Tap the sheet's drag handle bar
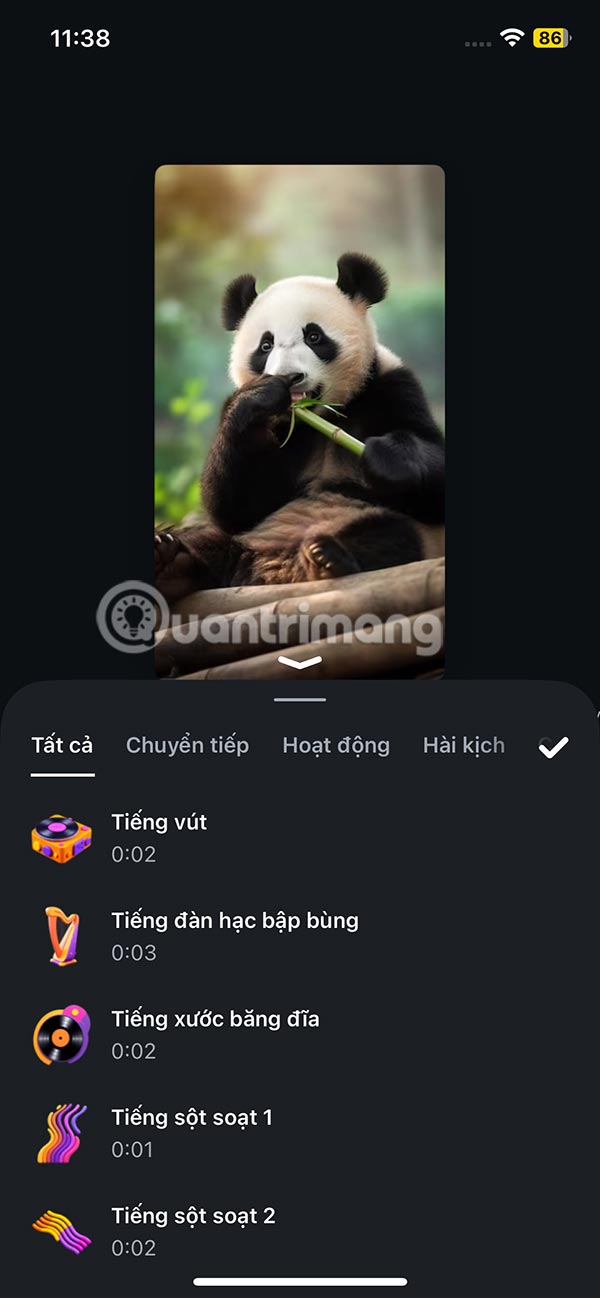This screenshot has width=600, height=1298. pos(300,700)
